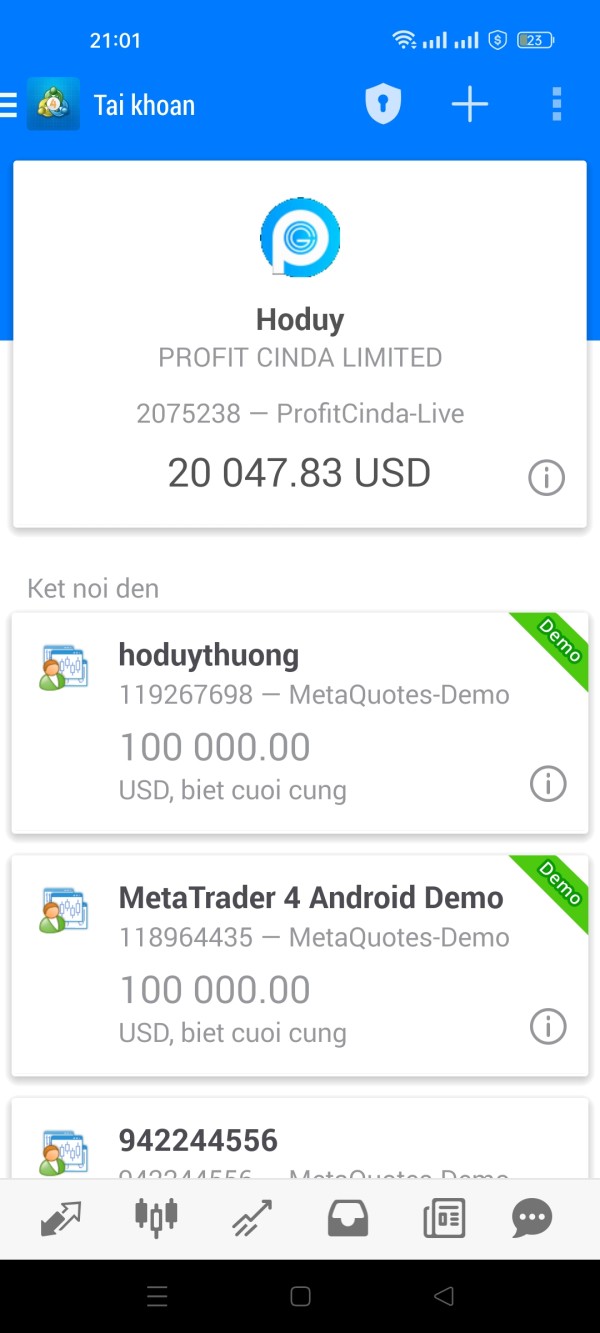This screenshot has height=1333, width=600.
Task: Select MetaTrader 4 Android Demo account
Action: (299, 964)
